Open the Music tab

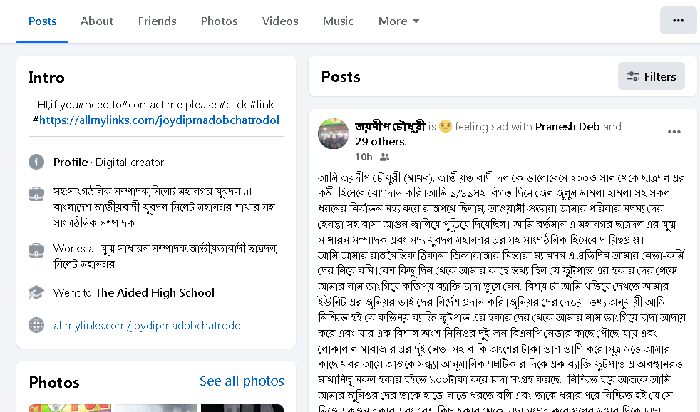338,21
